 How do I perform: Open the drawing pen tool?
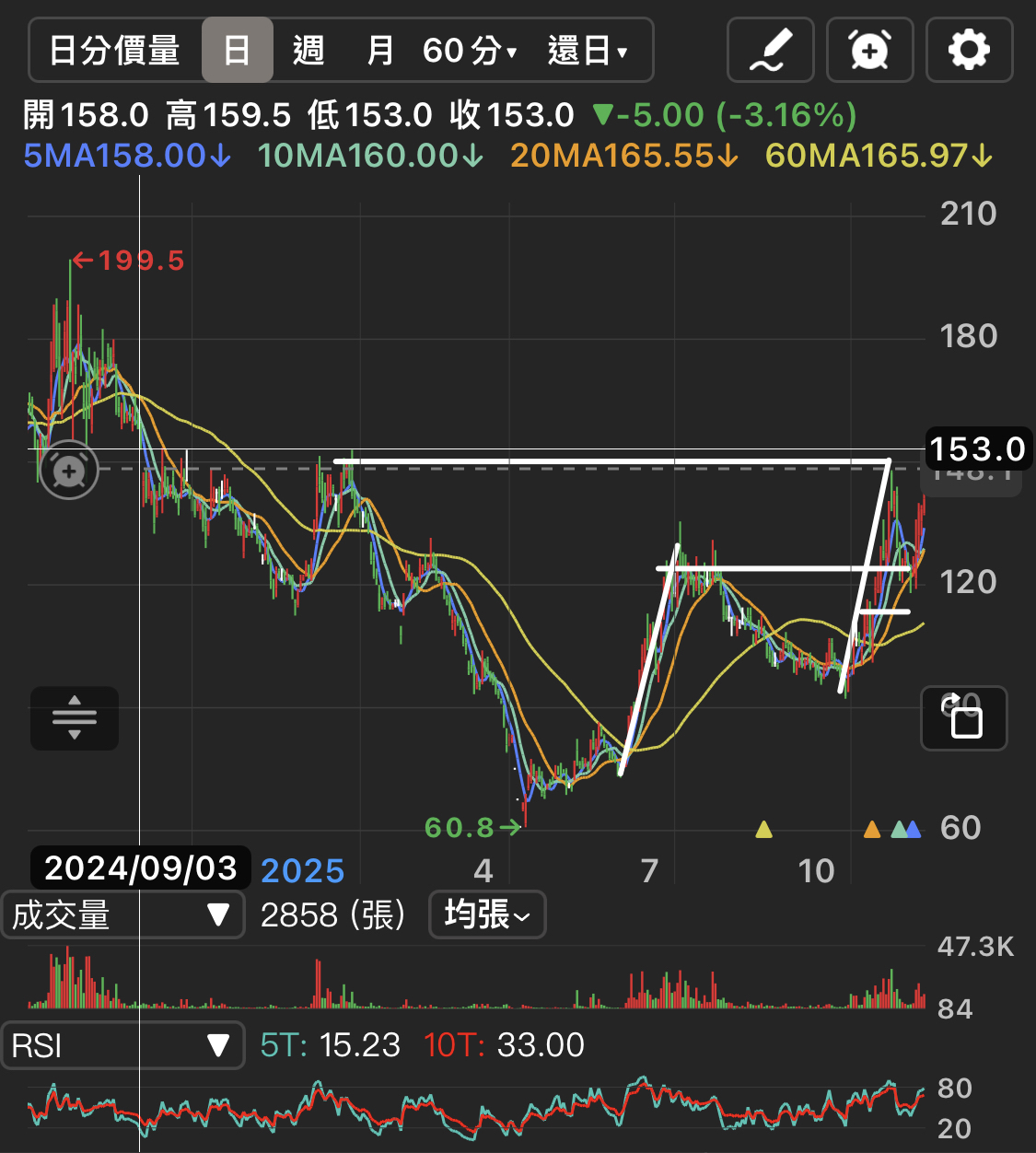click(771, 50)
